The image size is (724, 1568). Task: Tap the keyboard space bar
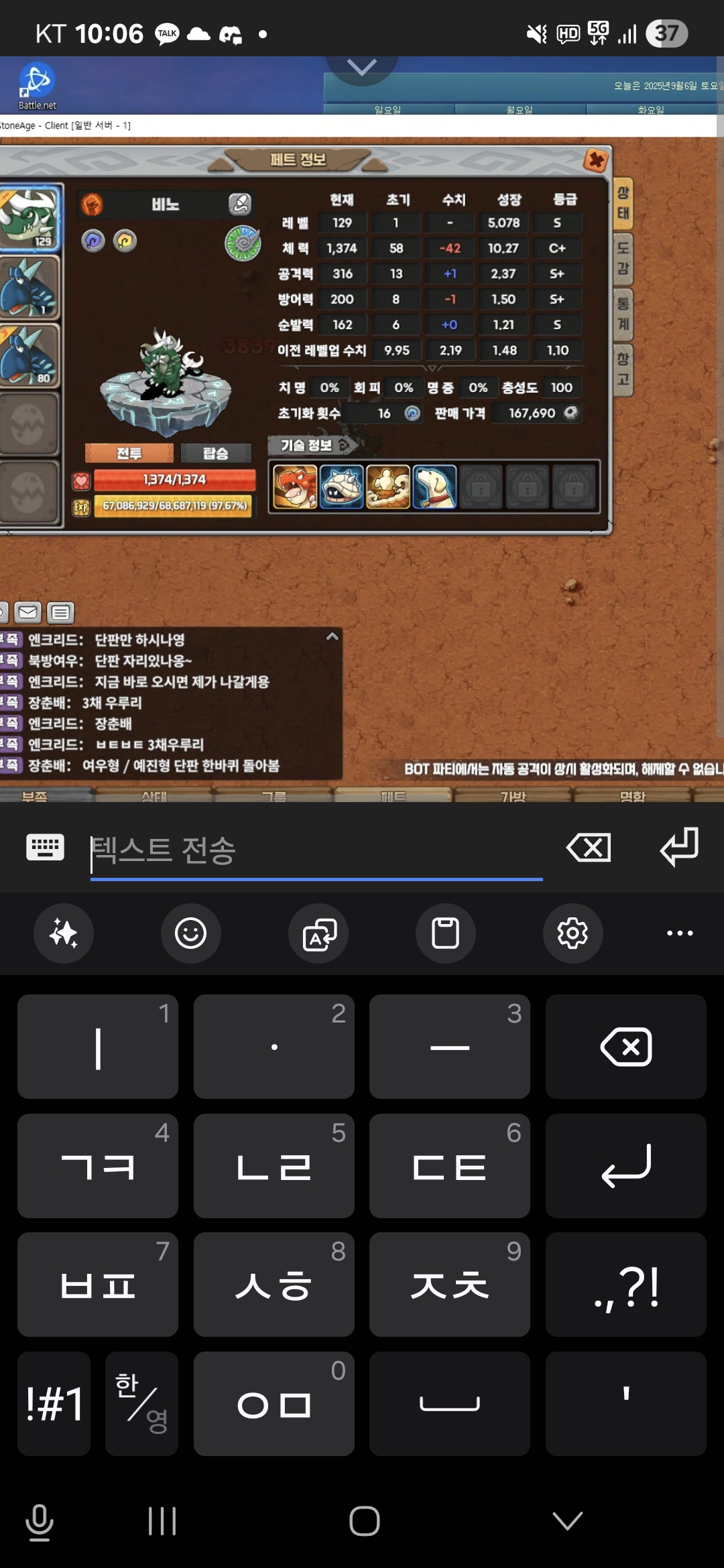coord(449,1403)
